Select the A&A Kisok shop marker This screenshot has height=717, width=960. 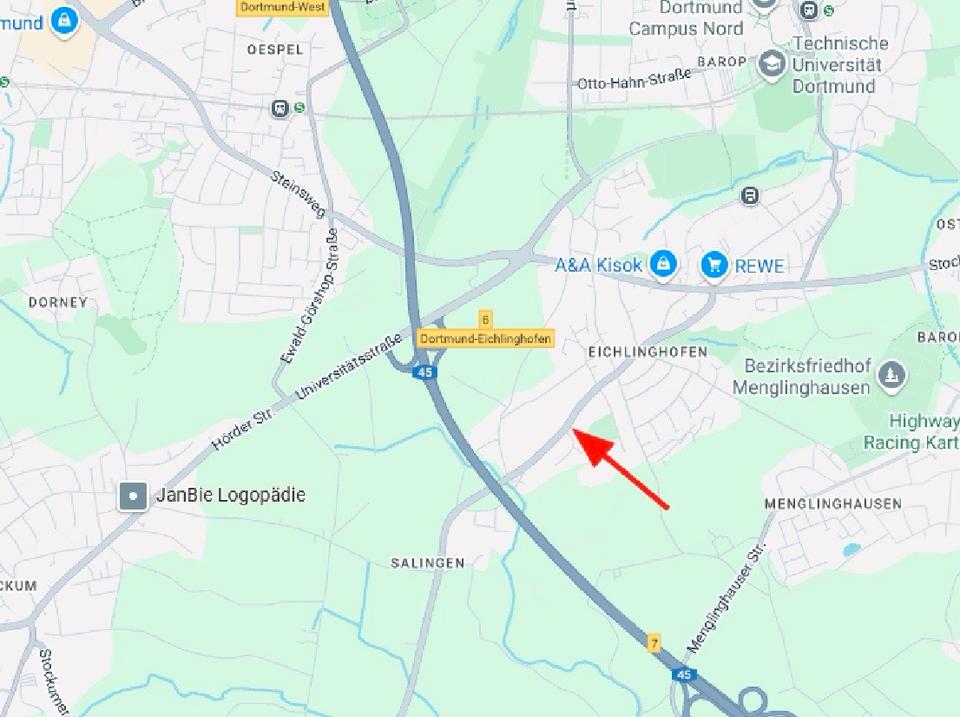coord(661,265)
